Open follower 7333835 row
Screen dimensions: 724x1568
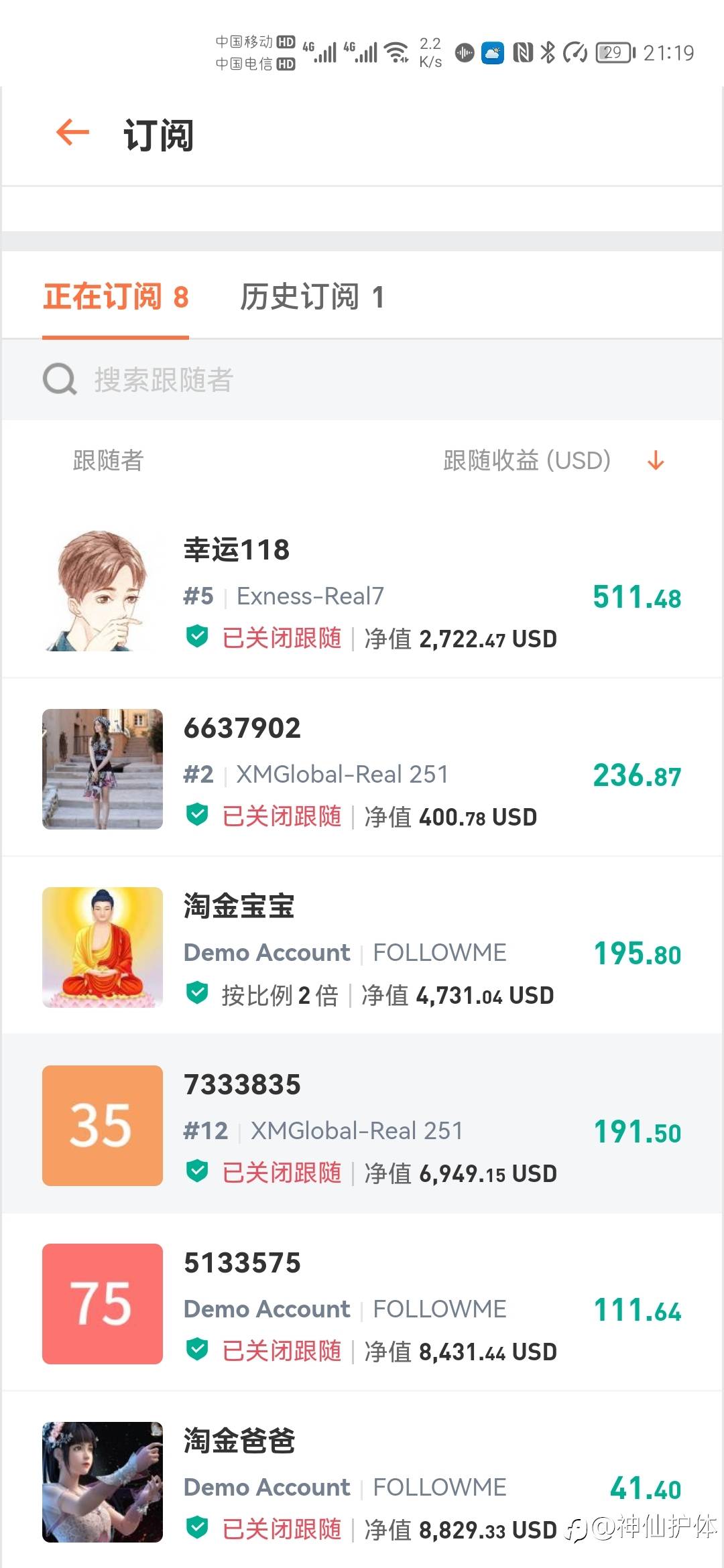362,1126
